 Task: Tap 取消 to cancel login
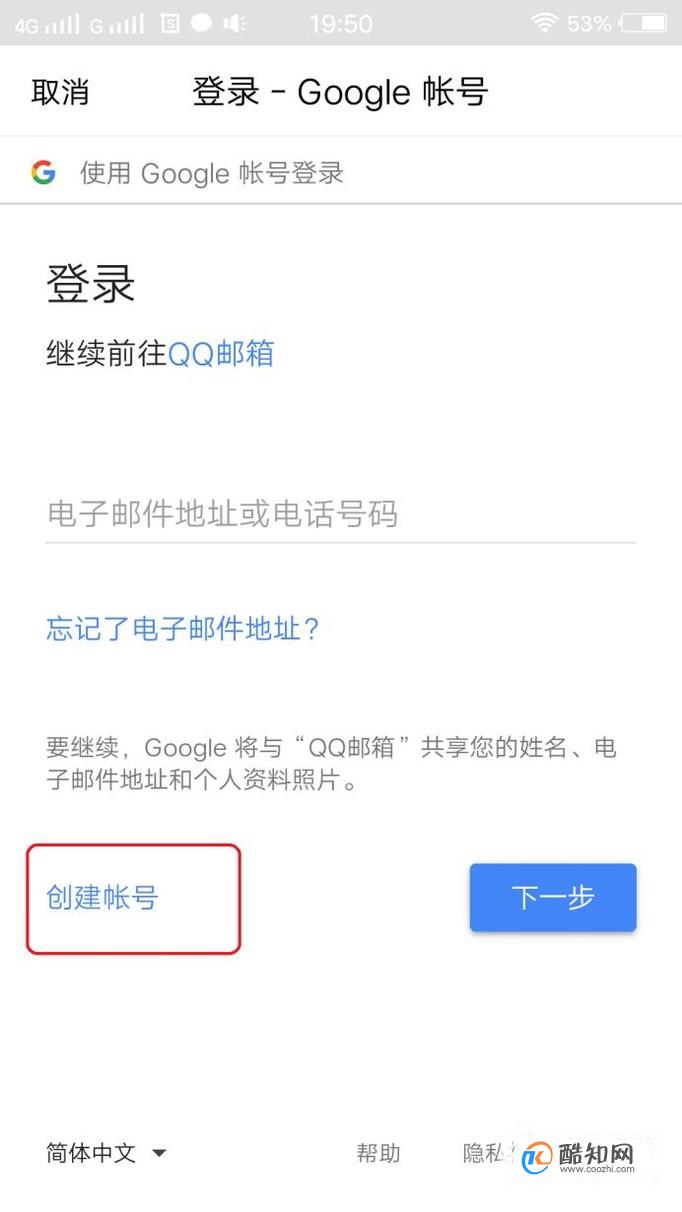[x=60, y=92]
